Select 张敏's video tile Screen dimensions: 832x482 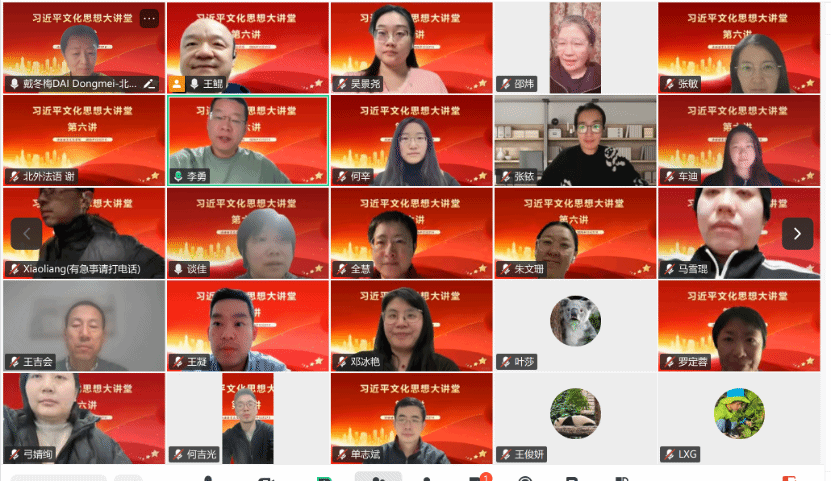739,47
